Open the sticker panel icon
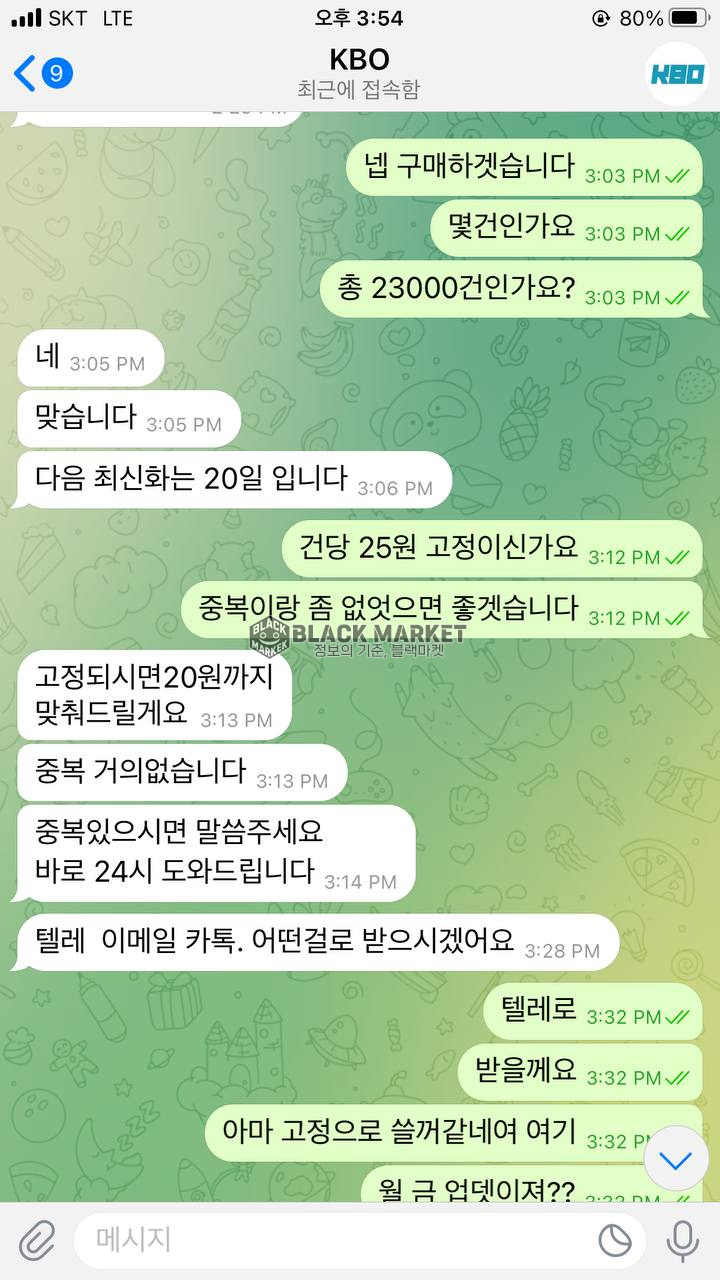720x1280 pixels. [615, 1241]
